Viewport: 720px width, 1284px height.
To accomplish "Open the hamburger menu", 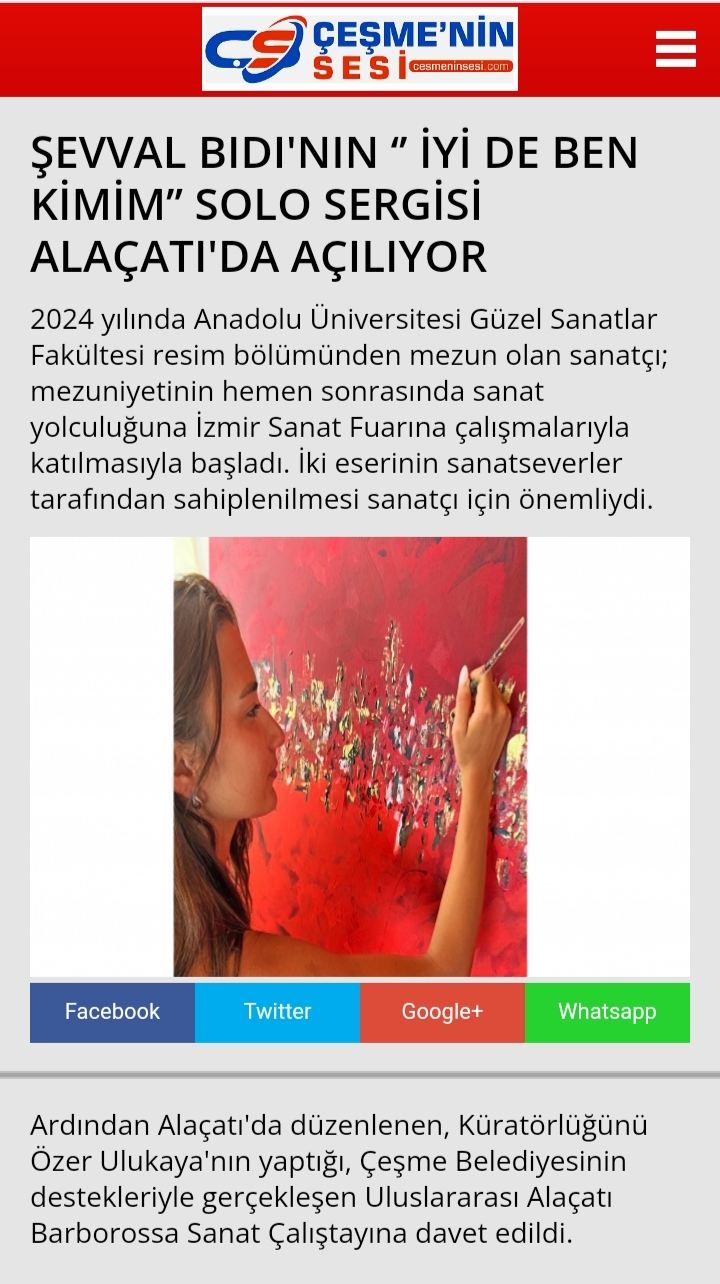I will (x=675, y=49).
